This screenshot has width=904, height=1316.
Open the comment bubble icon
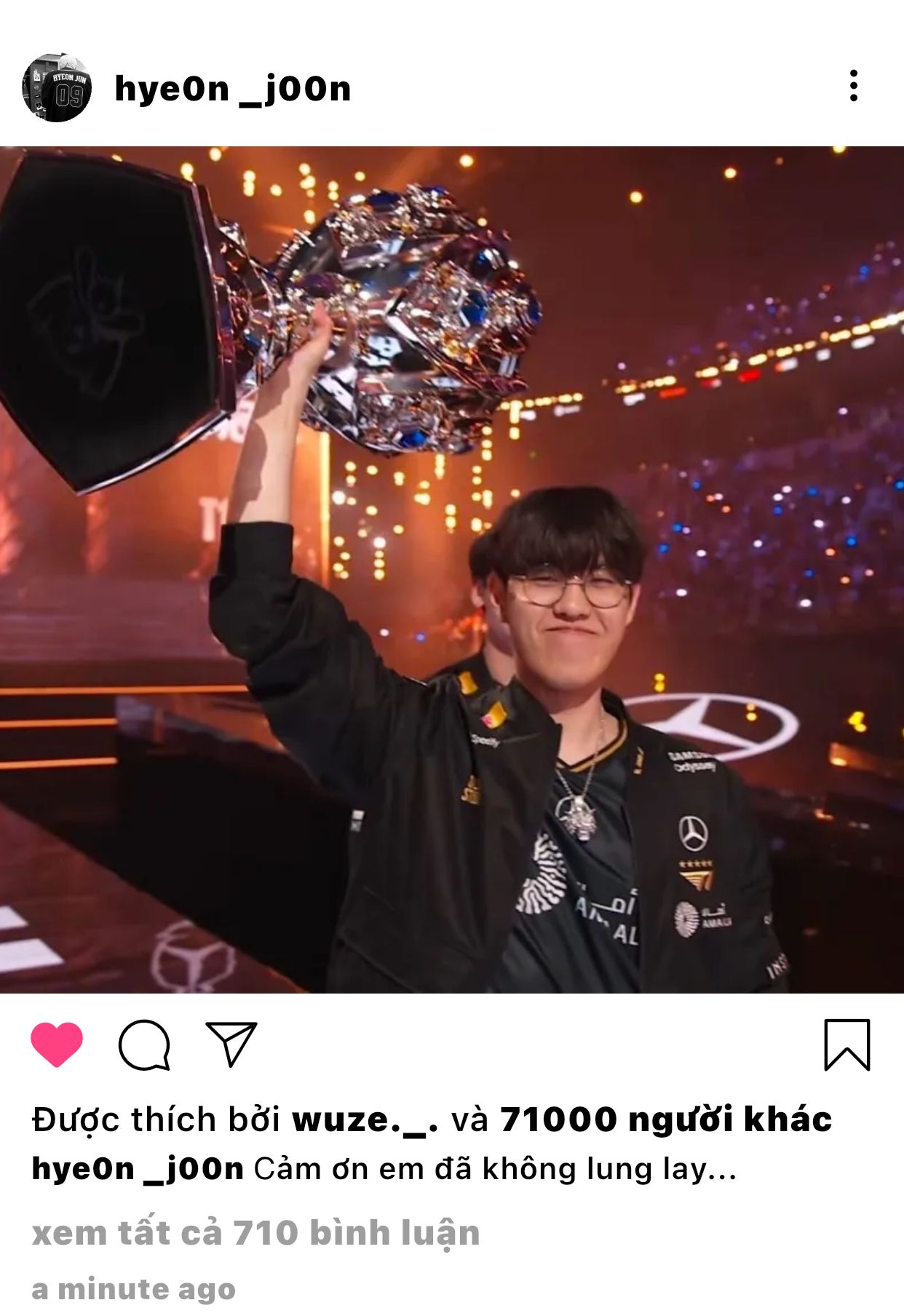click(144, 1045)
